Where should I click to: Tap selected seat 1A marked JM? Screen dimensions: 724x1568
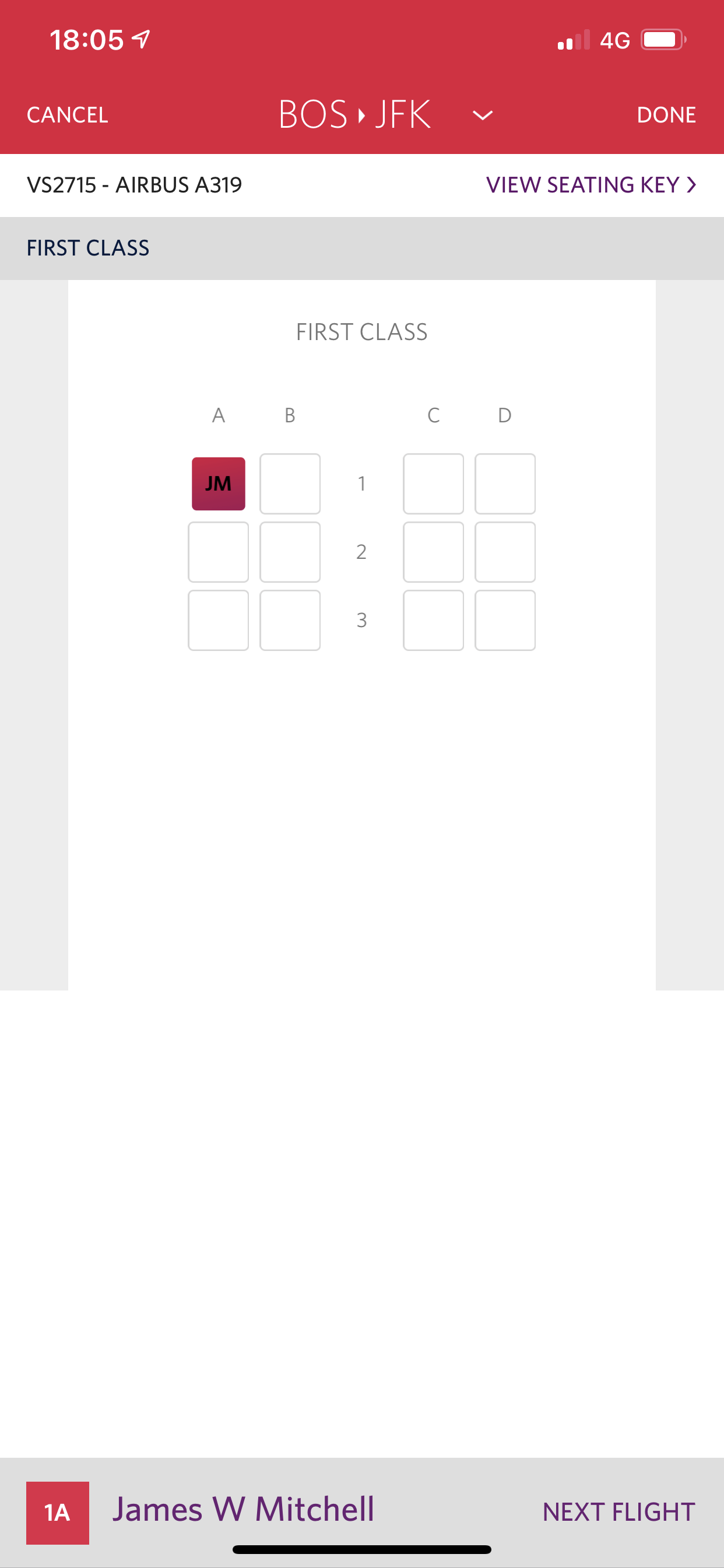(219, 484)
